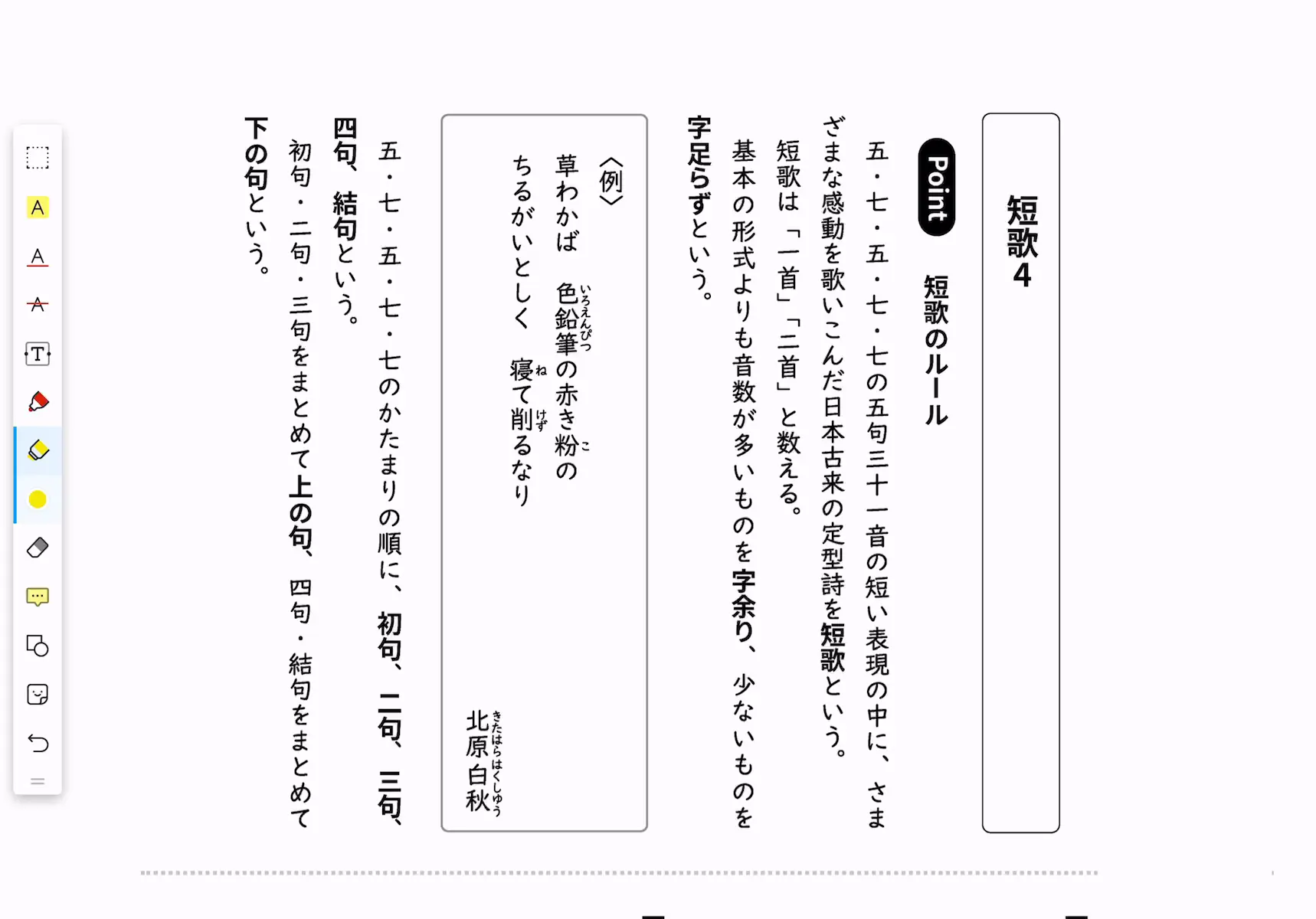
Task: Activate the strikethrough text tool
Action: [38, 305]
